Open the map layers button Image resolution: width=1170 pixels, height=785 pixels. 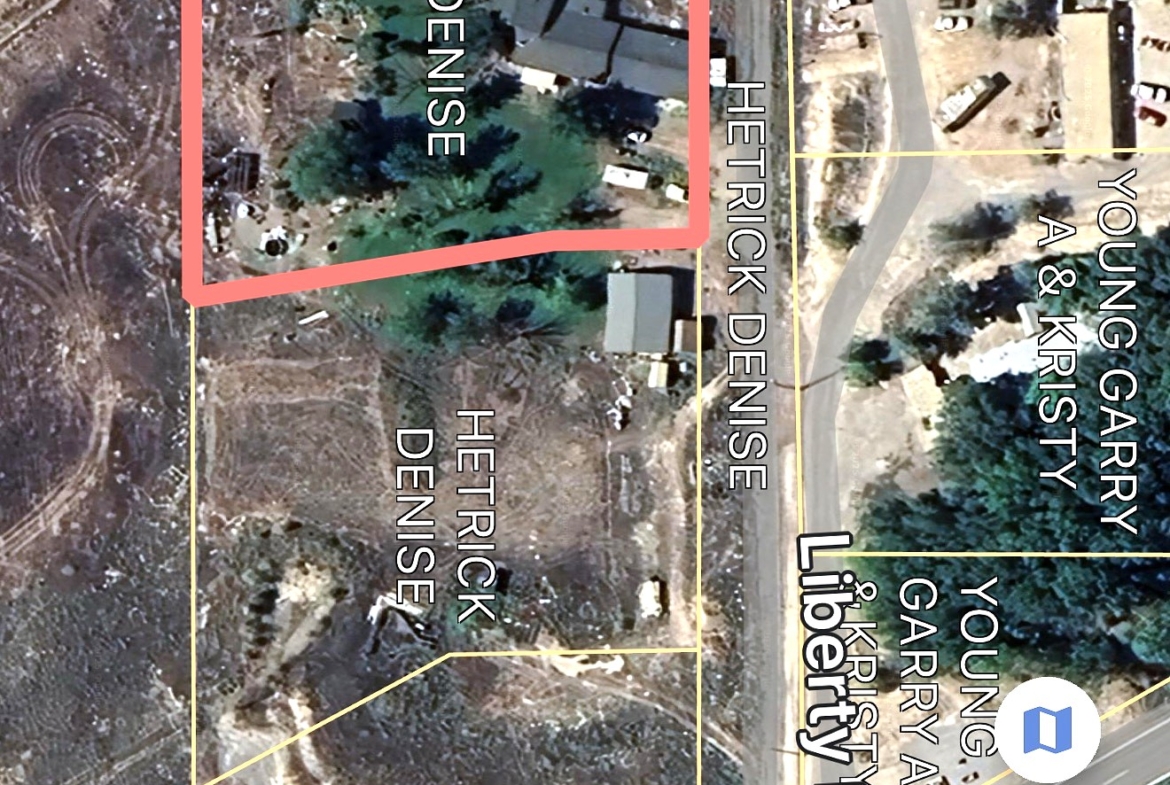1048,729
